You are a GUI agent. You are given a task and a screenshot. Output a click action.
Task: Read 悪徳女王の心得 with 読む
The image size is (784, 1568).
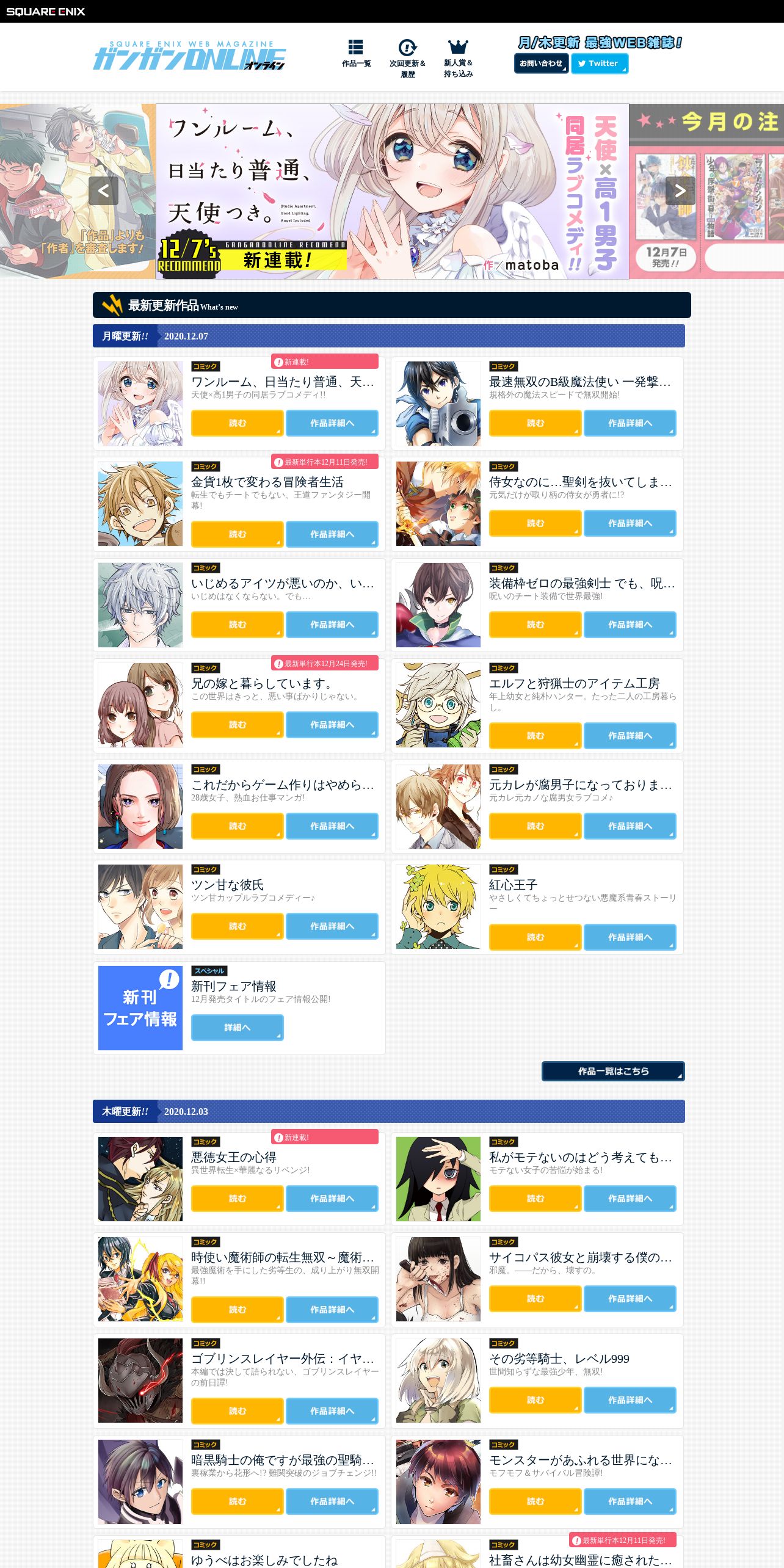238,1199
